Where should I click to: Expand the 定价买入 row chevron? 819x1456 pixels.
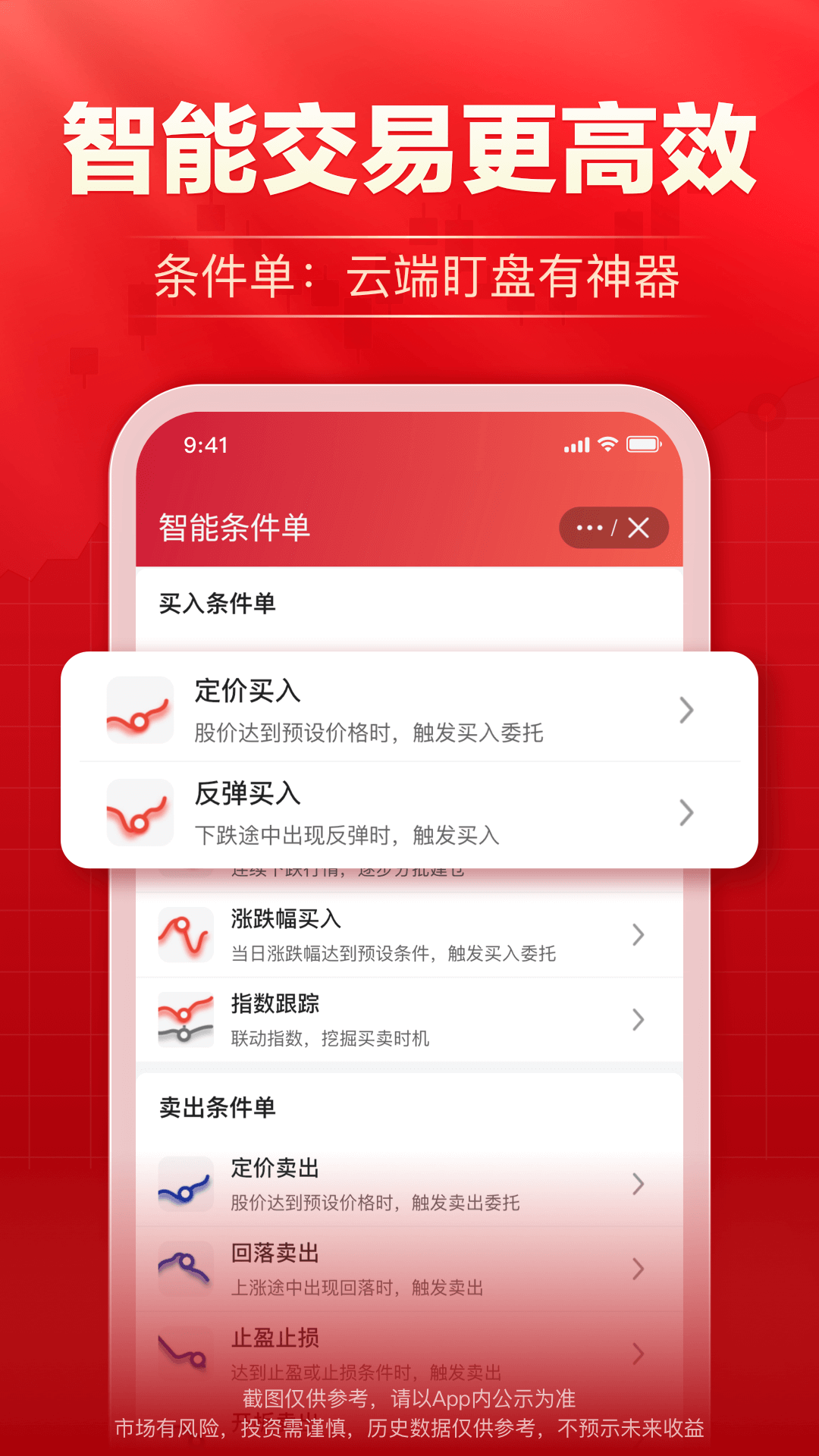point(686,710)
